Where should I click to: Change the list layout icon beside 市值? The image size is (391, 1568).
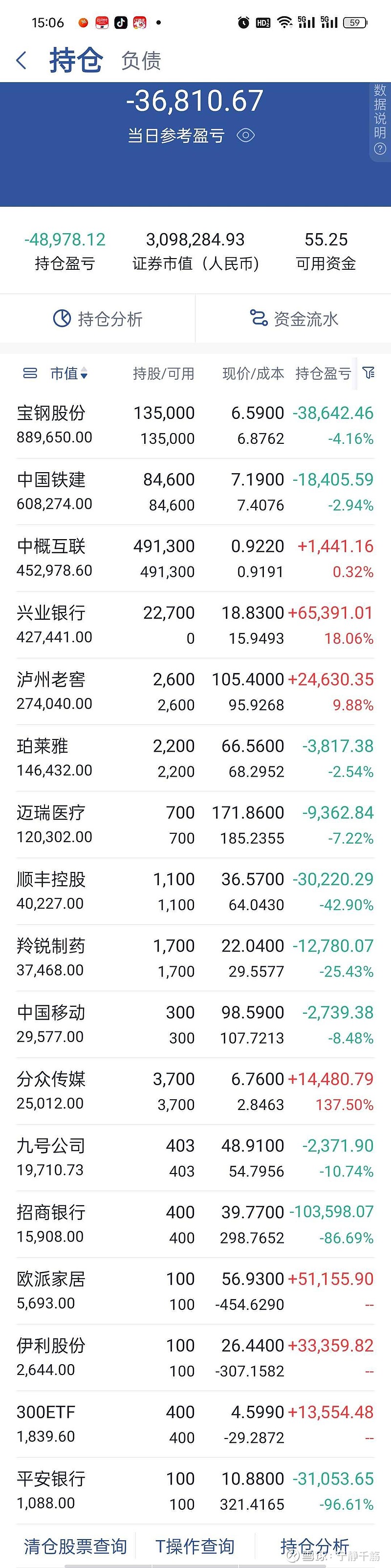[x=30, y=373]
